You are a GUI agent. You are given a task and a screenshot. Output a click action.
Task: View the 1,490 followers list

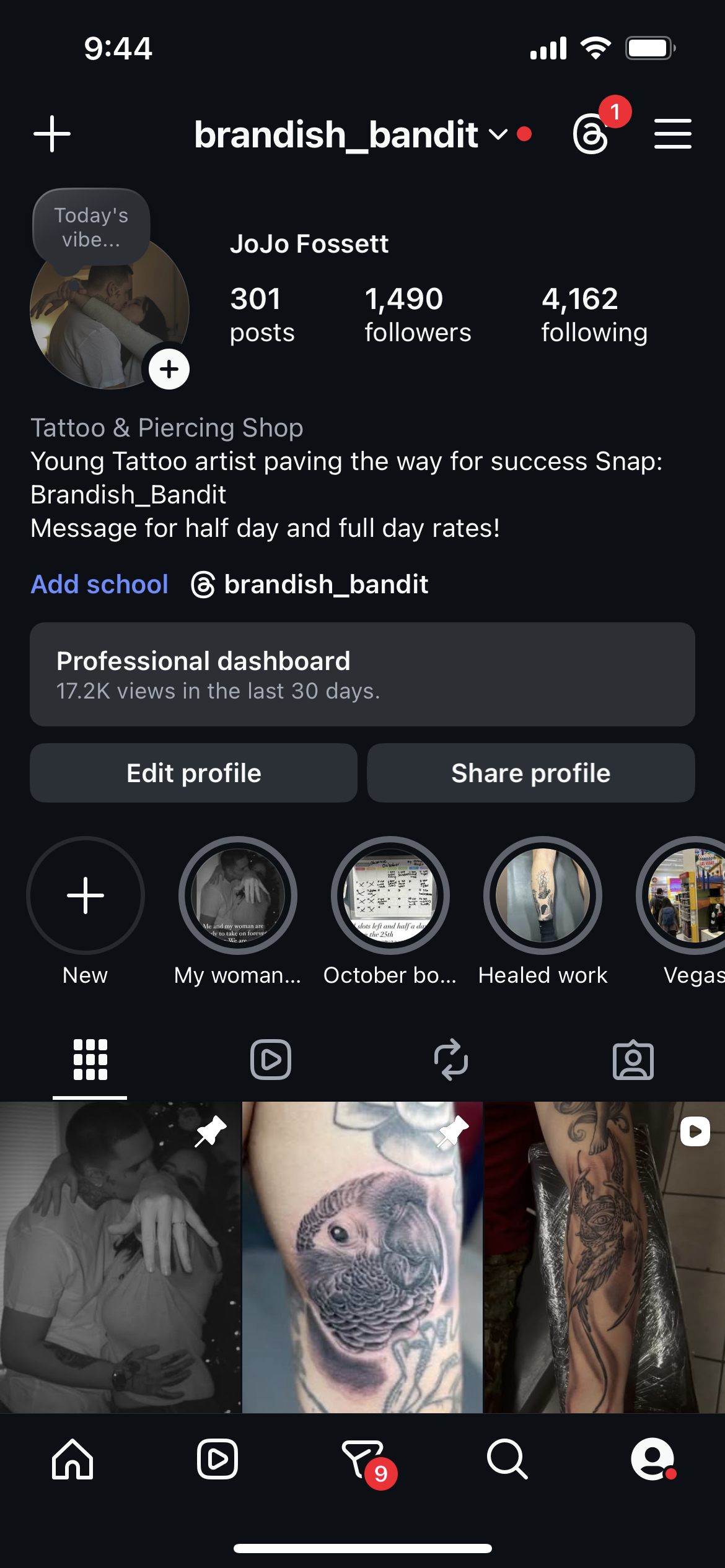pos(417,314)
